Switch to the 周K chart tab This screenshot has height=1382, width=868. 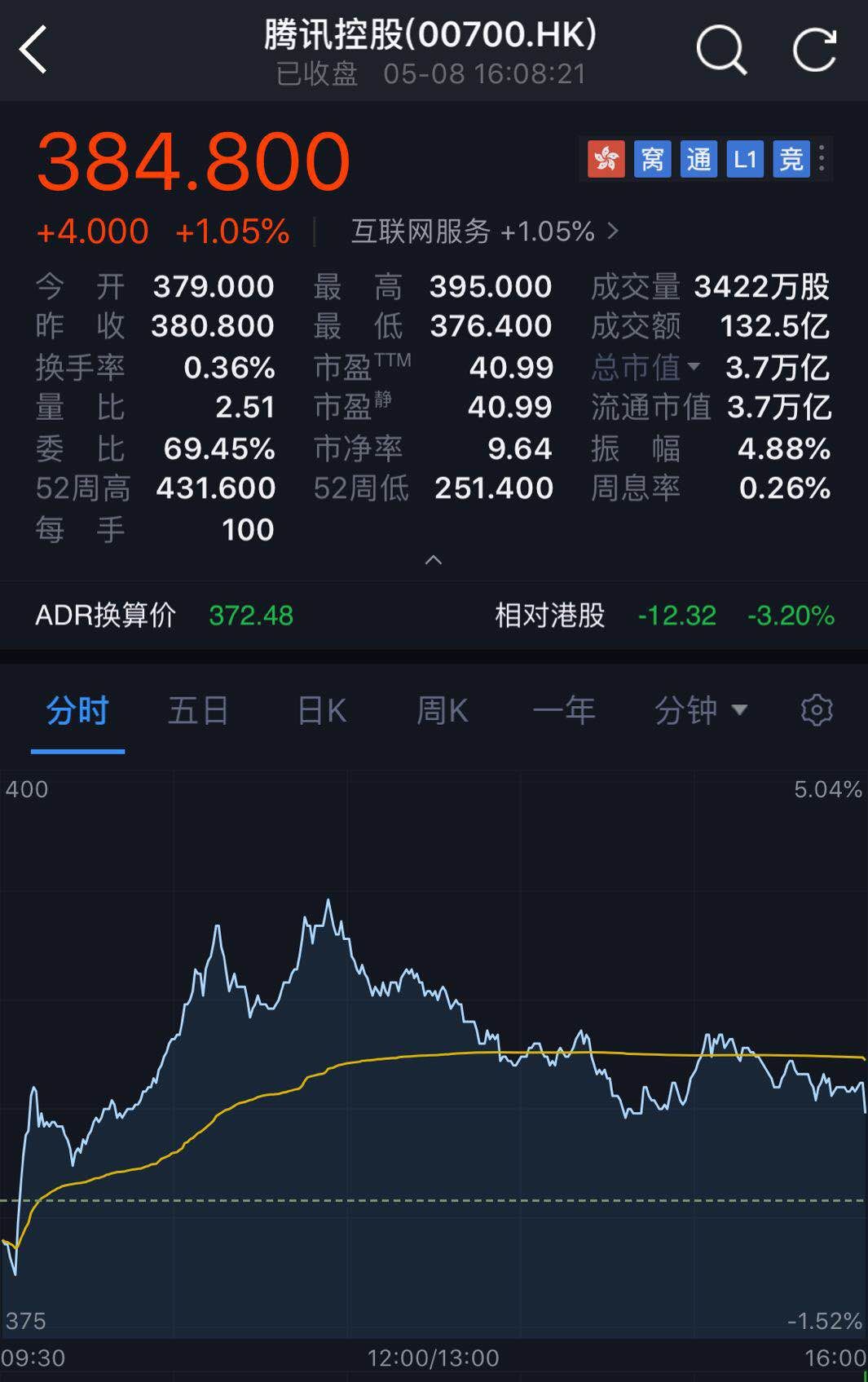click(x=443, y=710)
